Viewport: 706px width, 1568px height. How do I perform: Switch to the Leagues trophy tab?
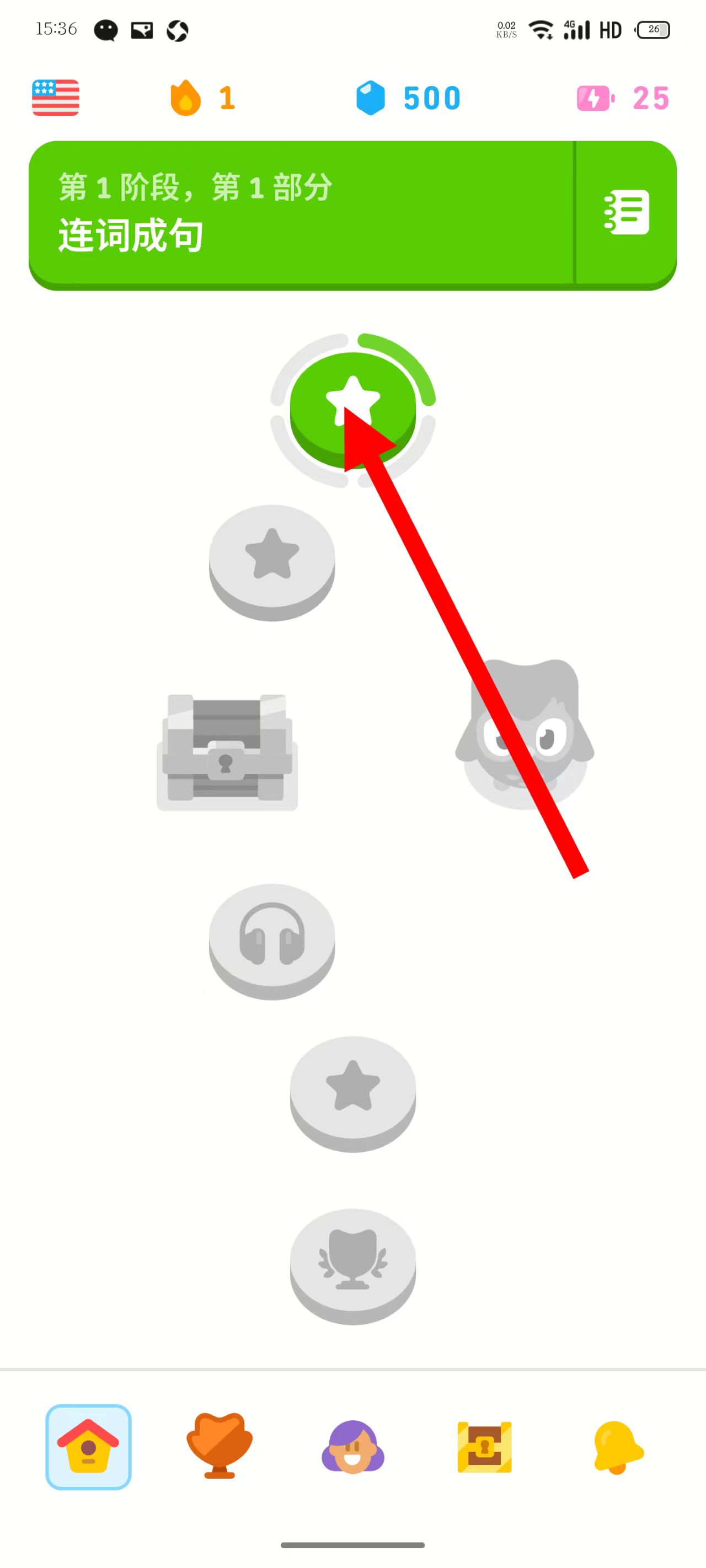220,1447
